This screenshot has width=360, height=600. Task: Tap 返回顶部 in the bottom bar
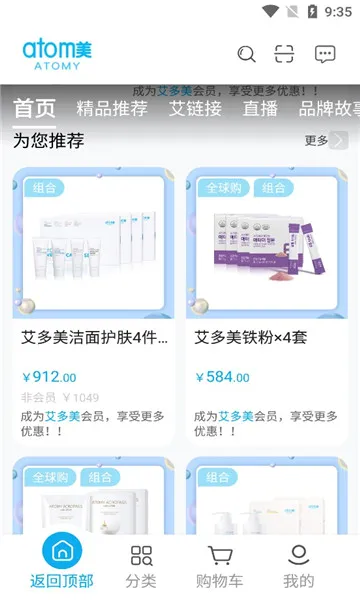(x=62, y=561)
